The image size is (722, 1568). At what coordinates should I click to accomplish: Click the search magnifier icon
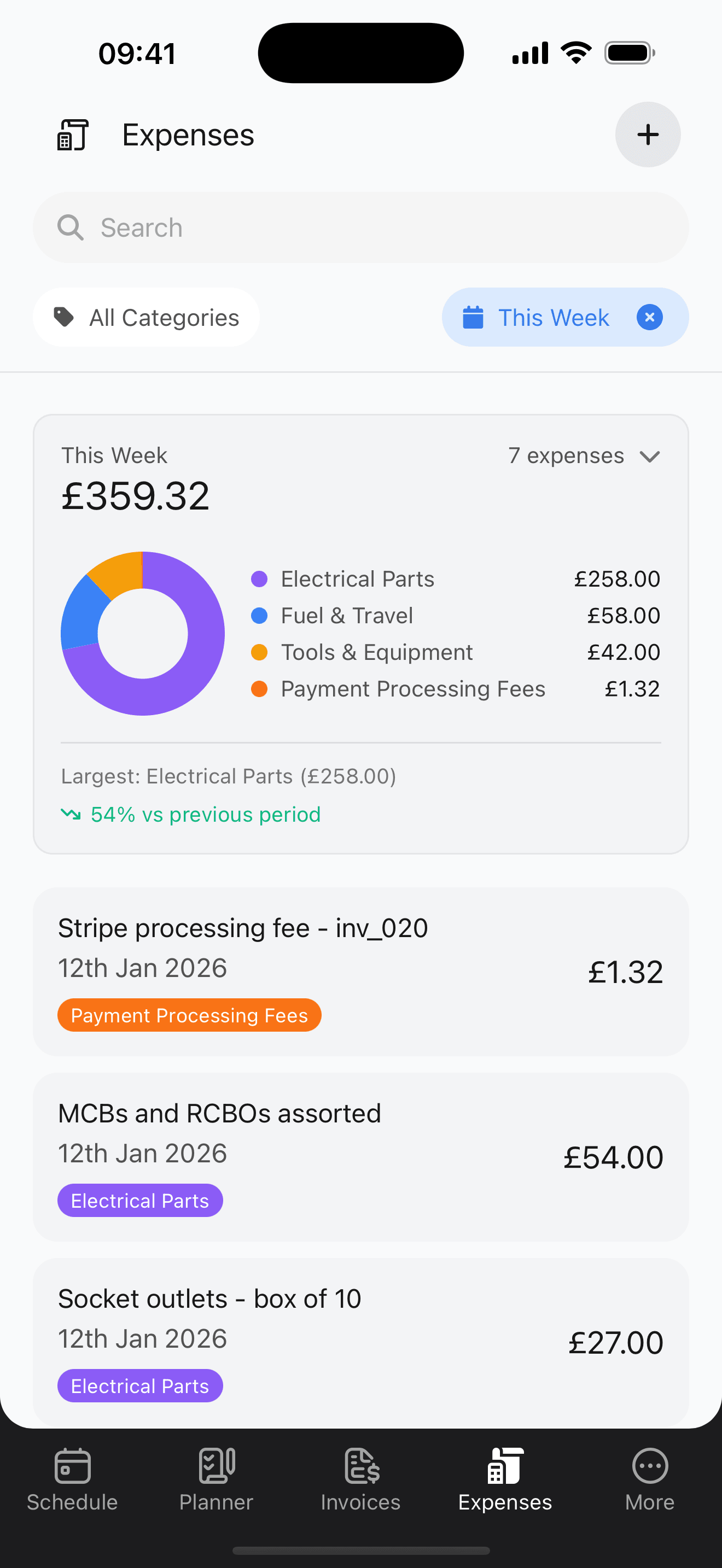(71, 227)
